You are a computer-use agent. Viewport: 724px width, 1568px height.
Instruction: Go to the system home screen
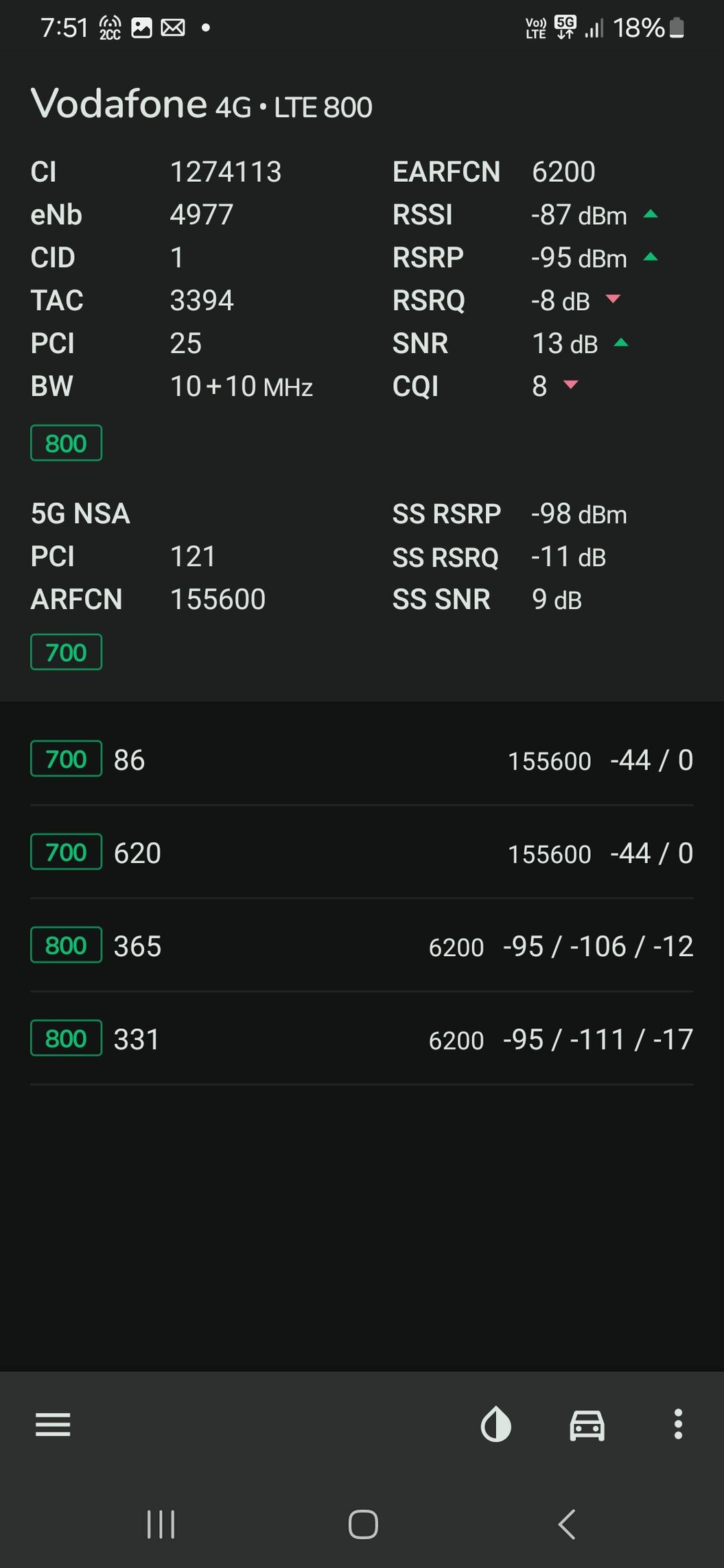(x=363, y=1525)
